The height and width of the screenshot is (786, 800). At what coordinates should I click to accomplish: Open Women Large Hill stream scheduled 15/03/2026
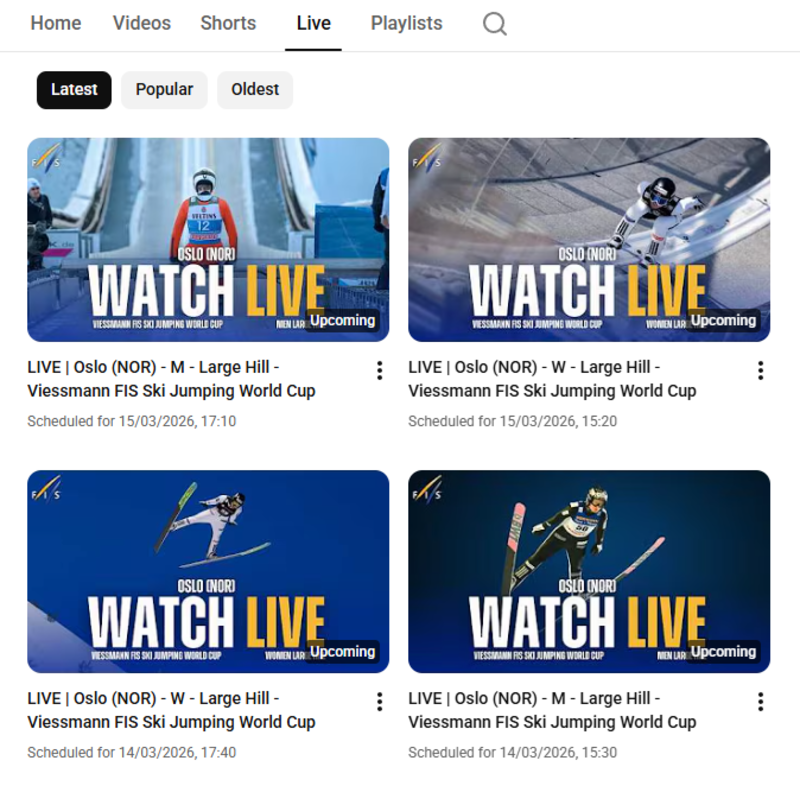pyautogui.click(x=589, y=240)
